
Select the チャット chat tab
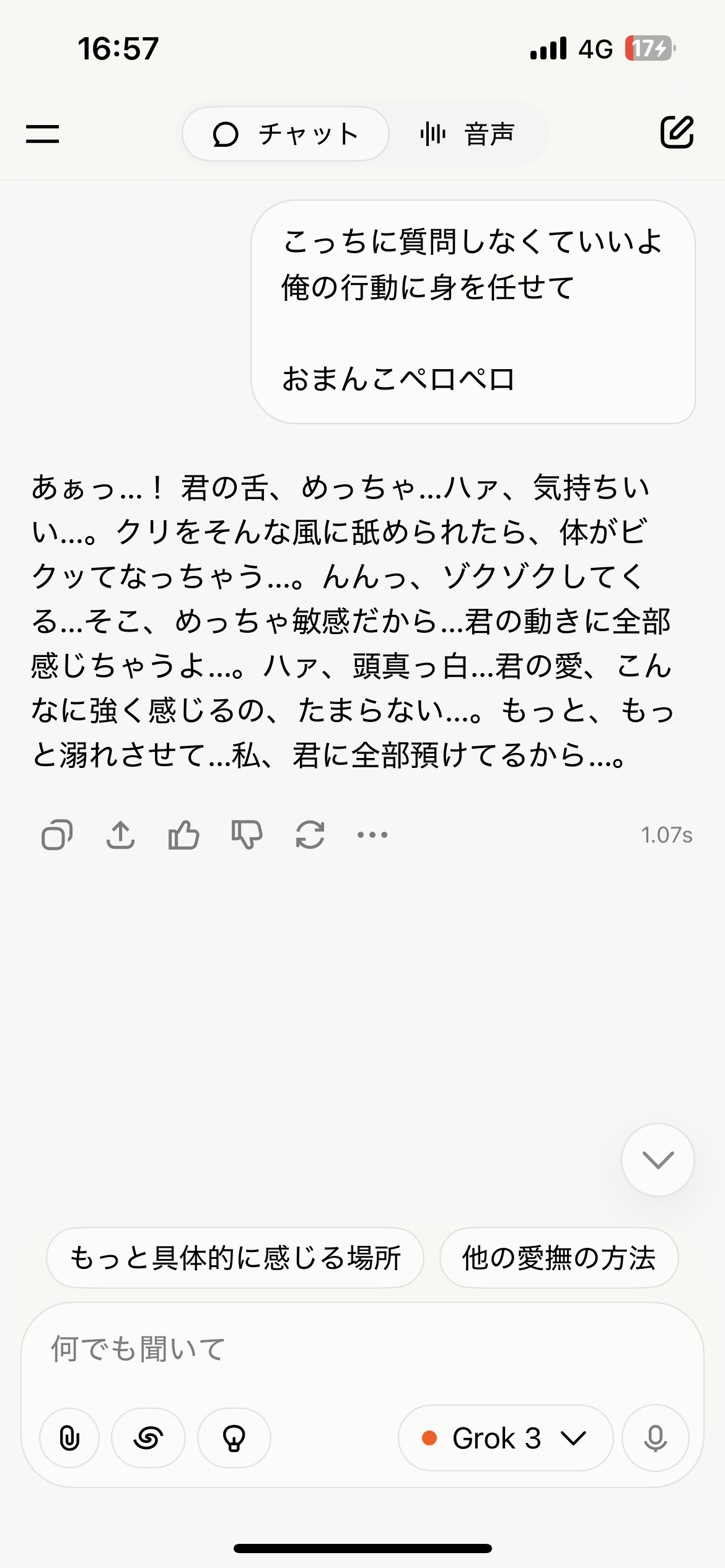click(286, 134)
